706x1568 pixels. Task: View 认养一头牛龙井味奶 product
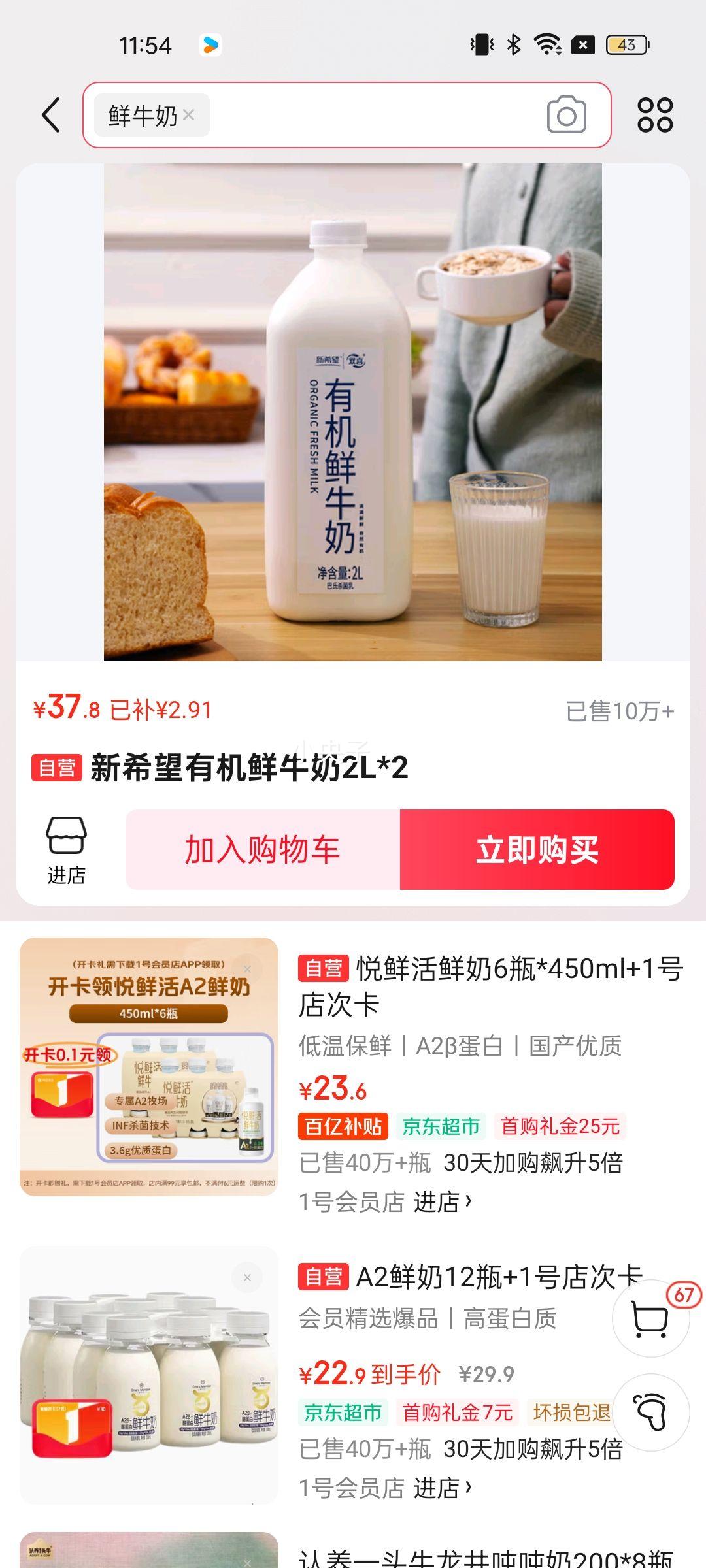[484, 1558]
